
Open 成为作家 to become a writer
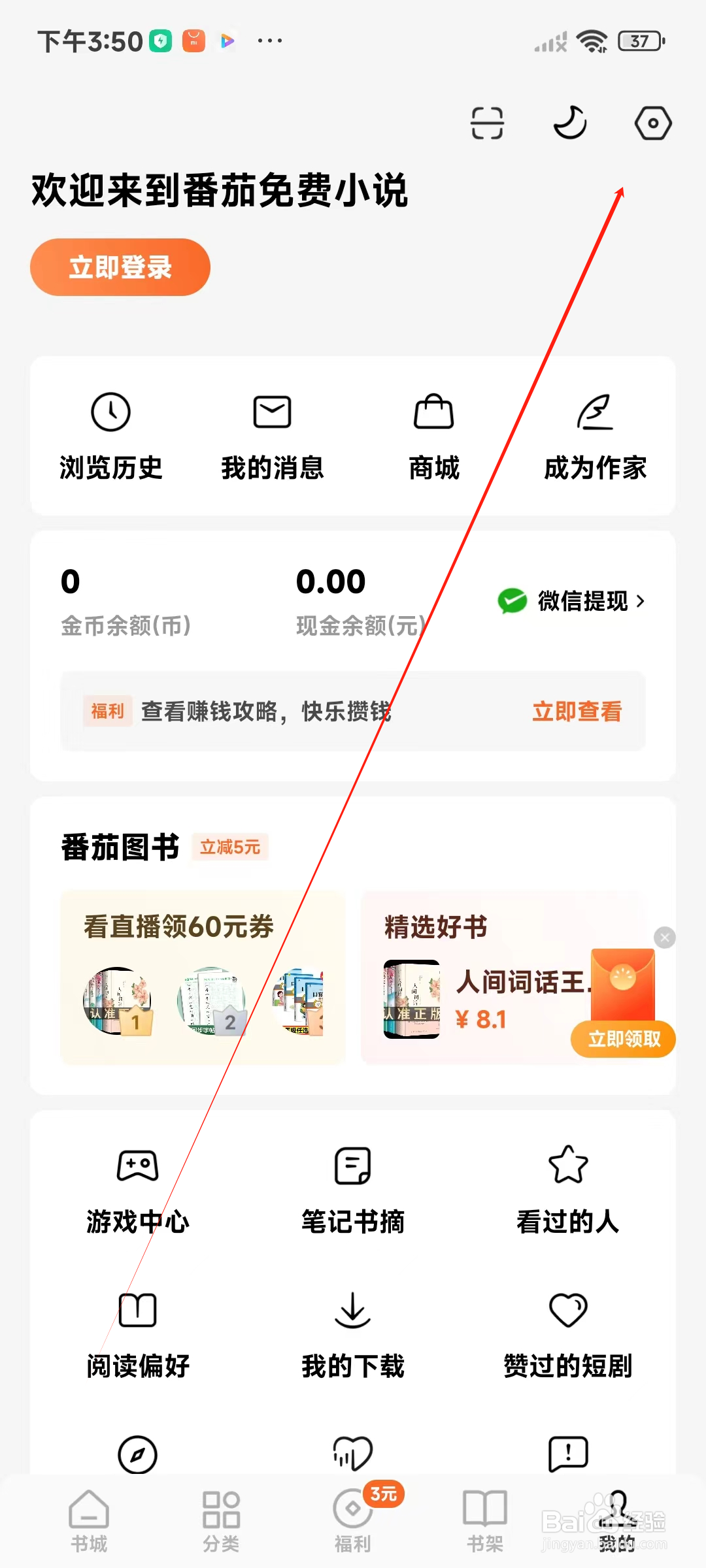tap(594, 434)
